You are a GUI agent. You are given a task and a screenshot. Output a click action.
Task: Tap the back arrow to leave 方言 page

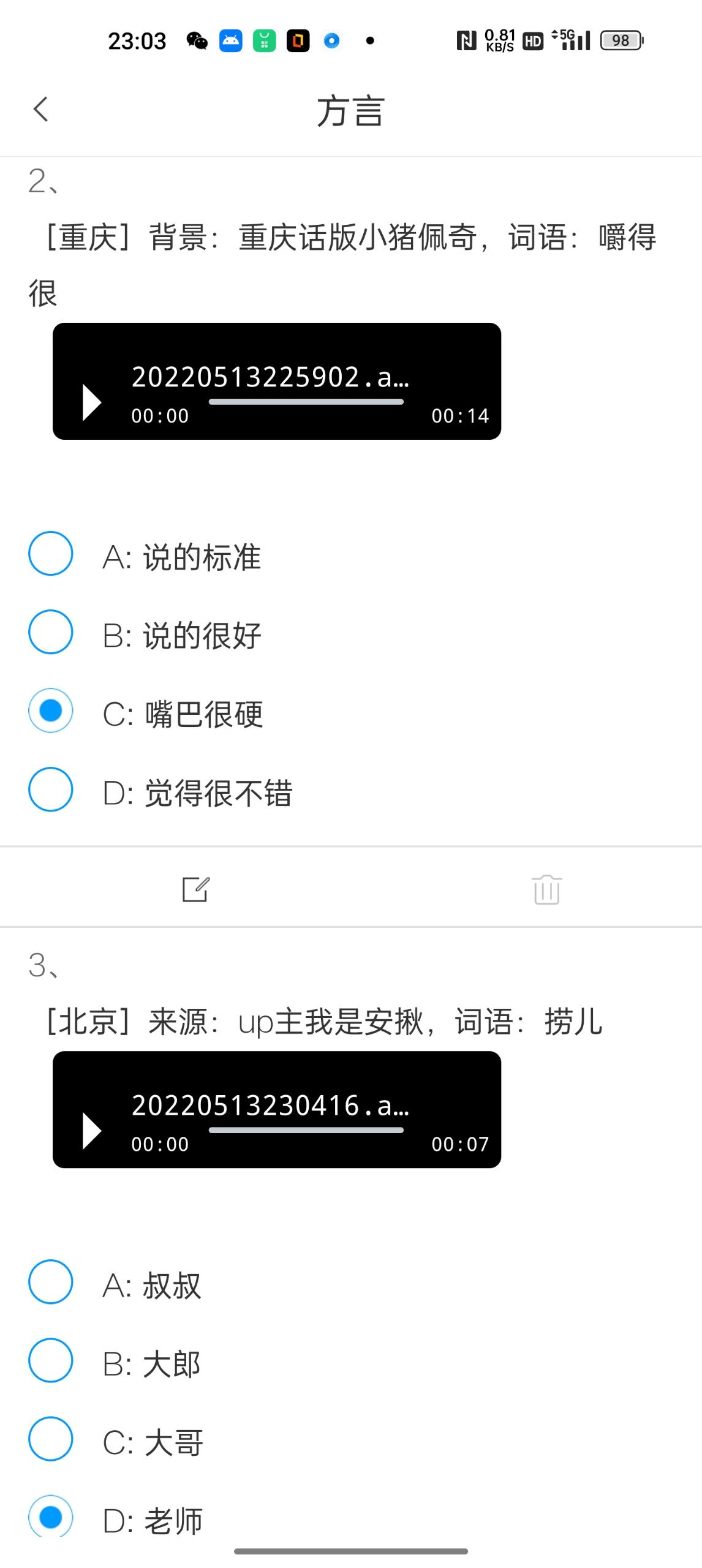(40, 109)
